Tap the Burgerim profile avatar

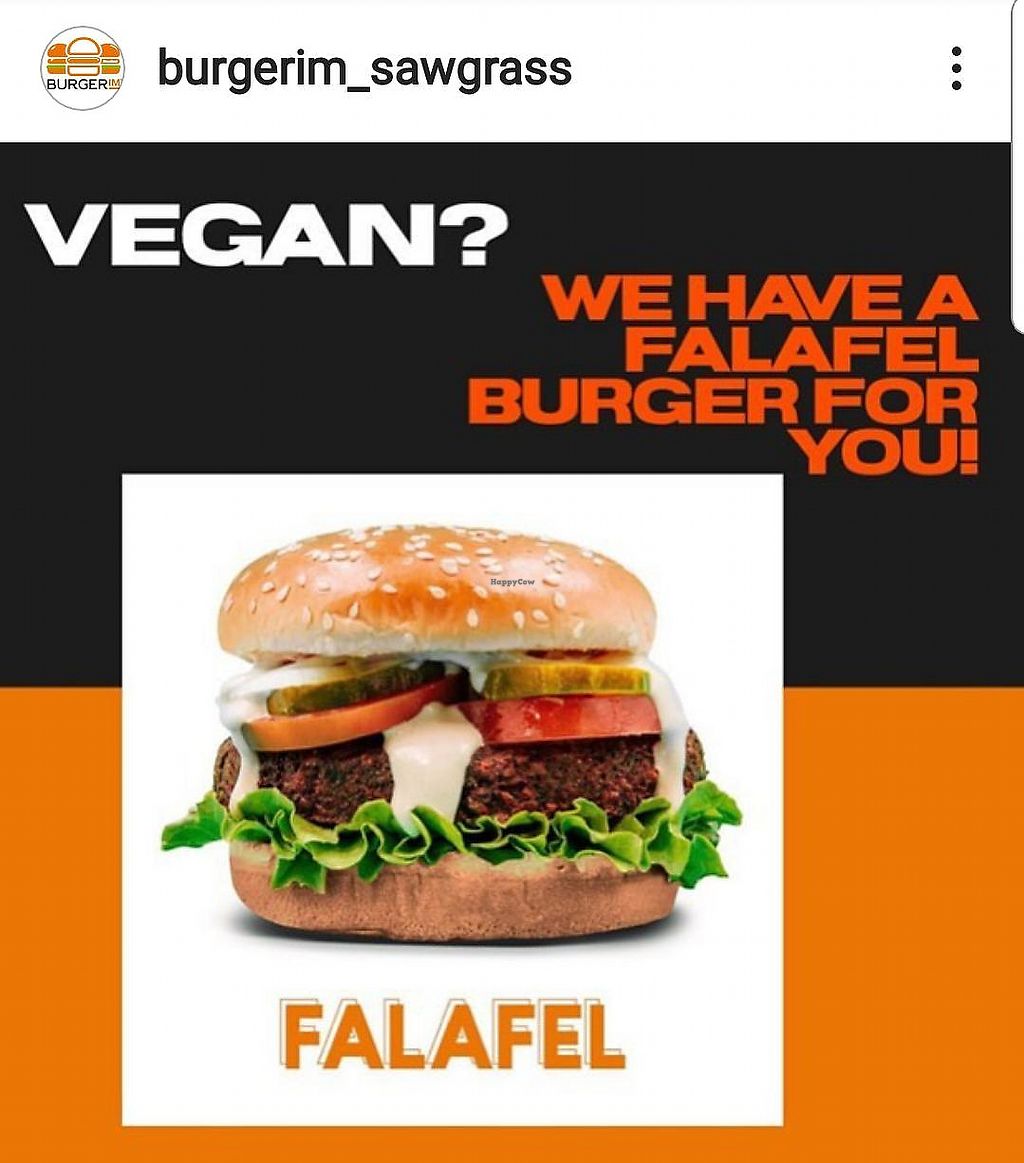click(83, 69)
